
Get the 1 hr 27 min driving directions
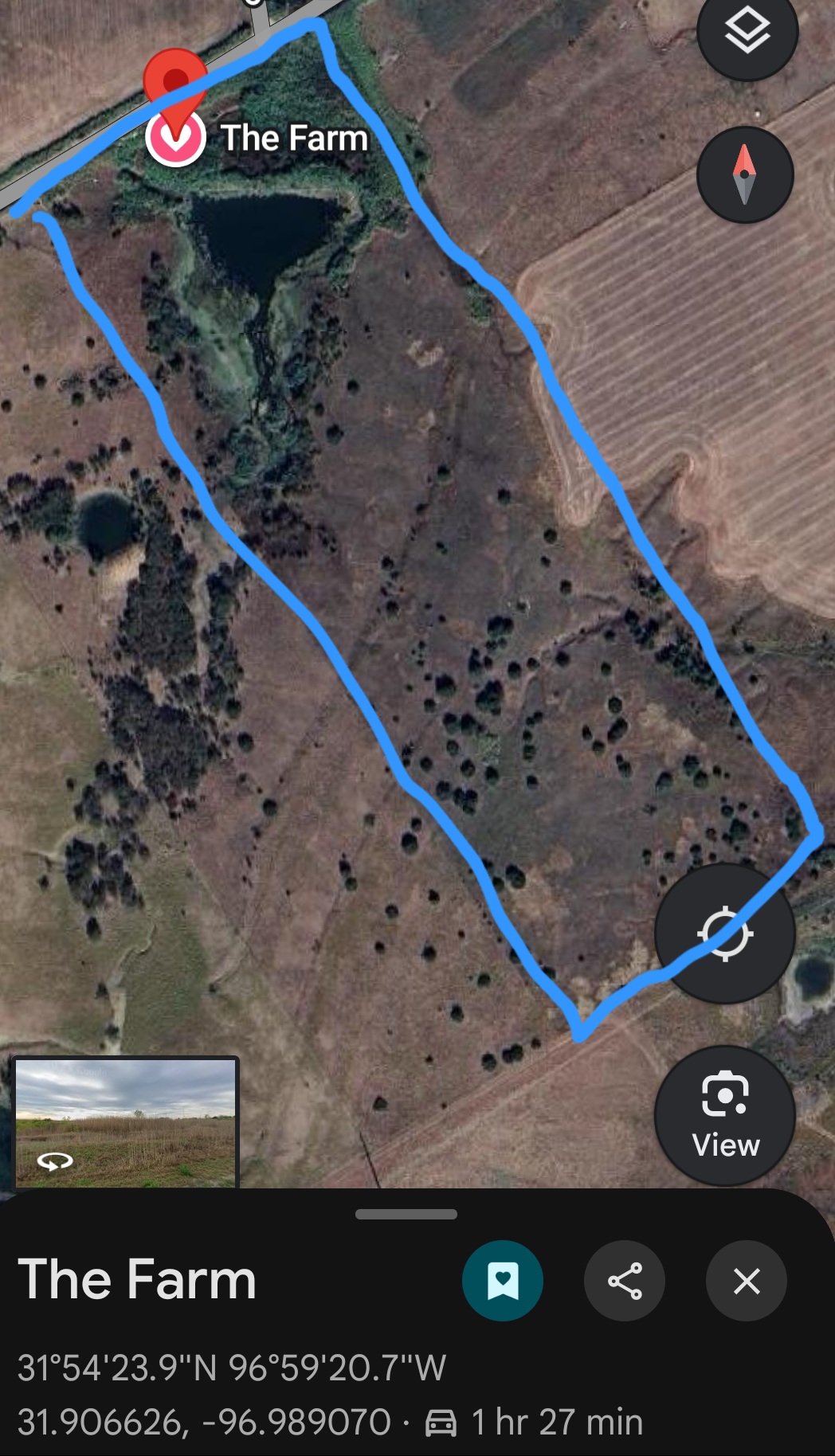tap(534, 1422)
